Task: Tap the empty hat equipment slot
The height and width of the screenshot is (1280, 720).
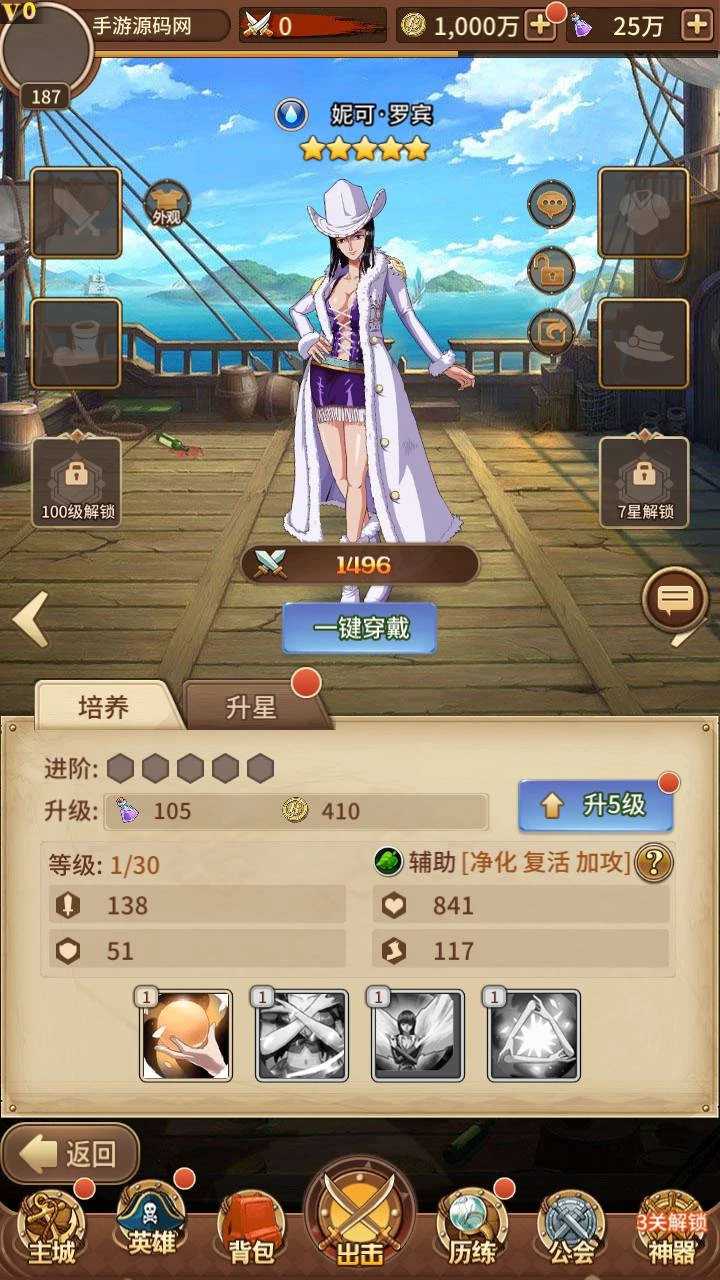Action: tap(644, 344)
